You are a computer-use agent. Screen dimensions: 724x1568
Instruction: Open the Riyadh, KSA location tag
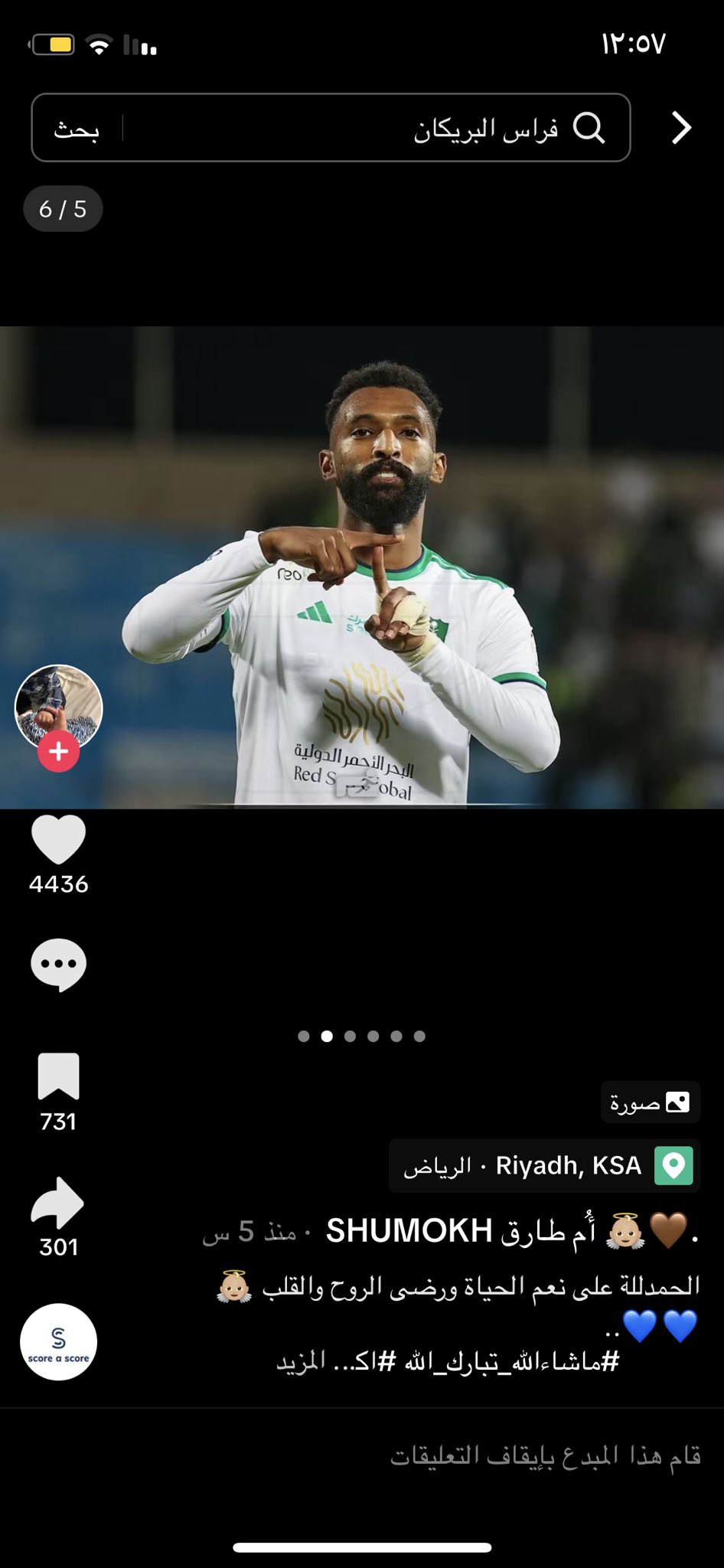(x=544, y=1166)
